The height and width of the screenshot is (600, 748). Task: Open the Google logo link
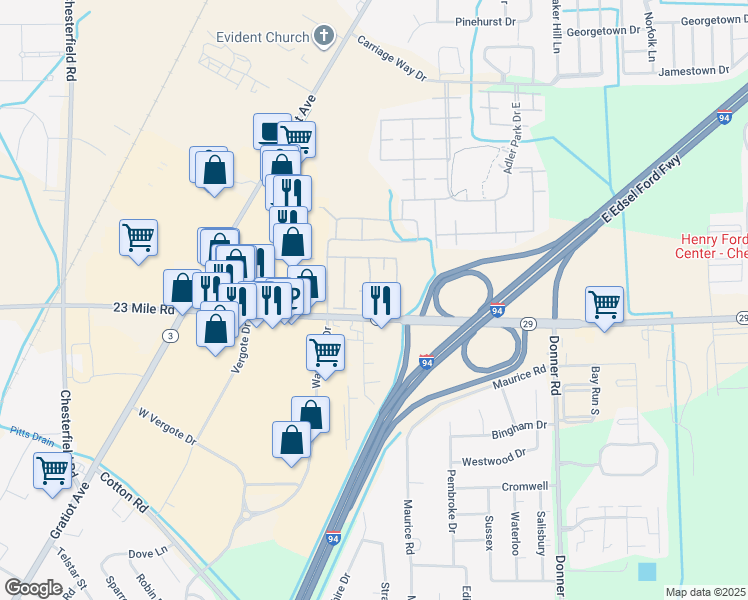(32, 587)
